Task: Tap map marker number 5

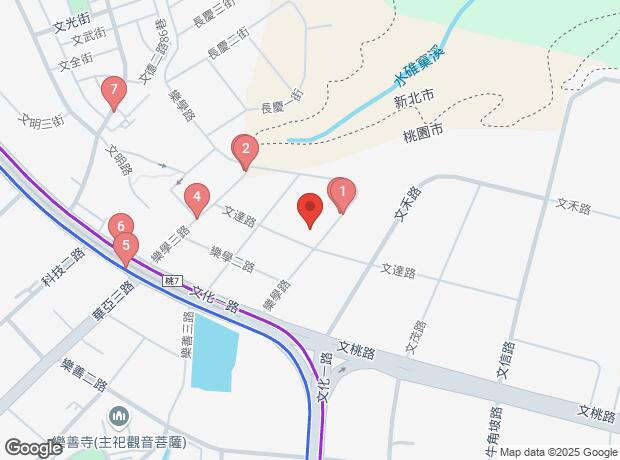Action: (125, 245)
